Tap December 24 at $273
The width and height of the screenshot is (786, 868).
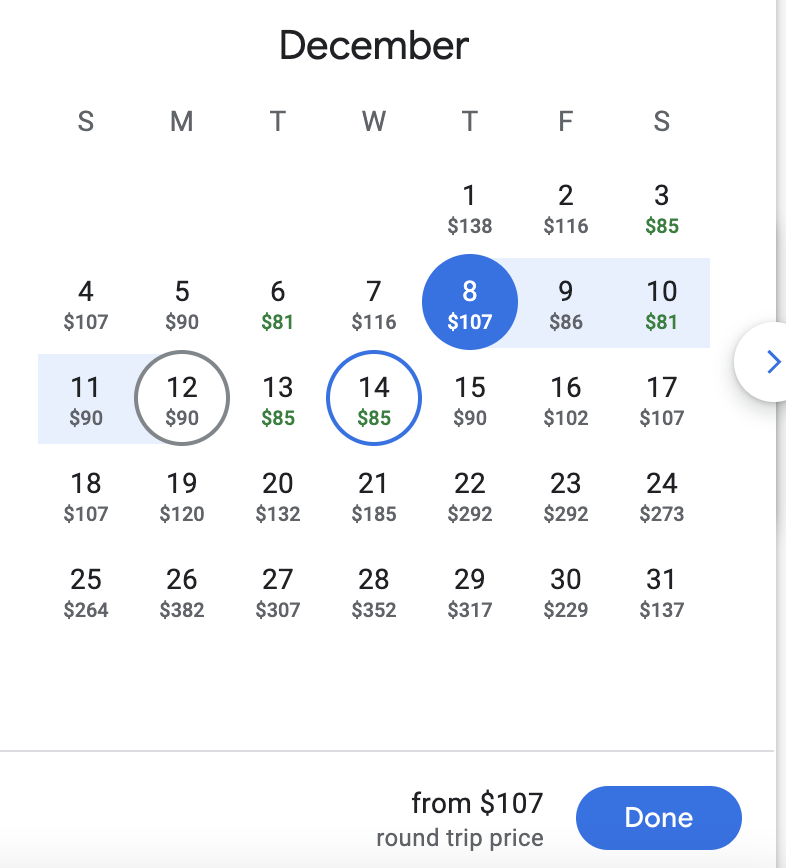click(x=662, y=496)
